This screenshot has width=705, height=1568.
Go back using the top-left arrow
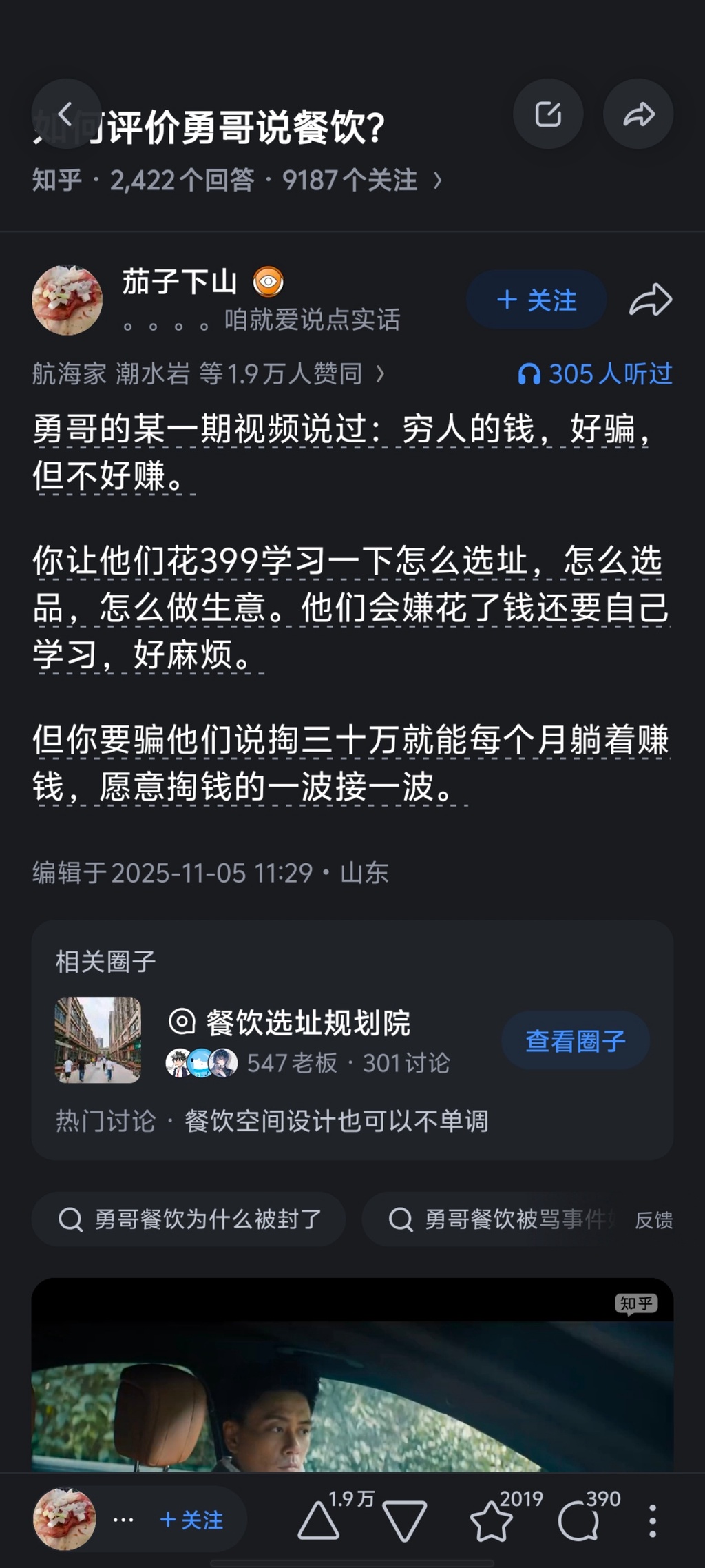(66, 114)
